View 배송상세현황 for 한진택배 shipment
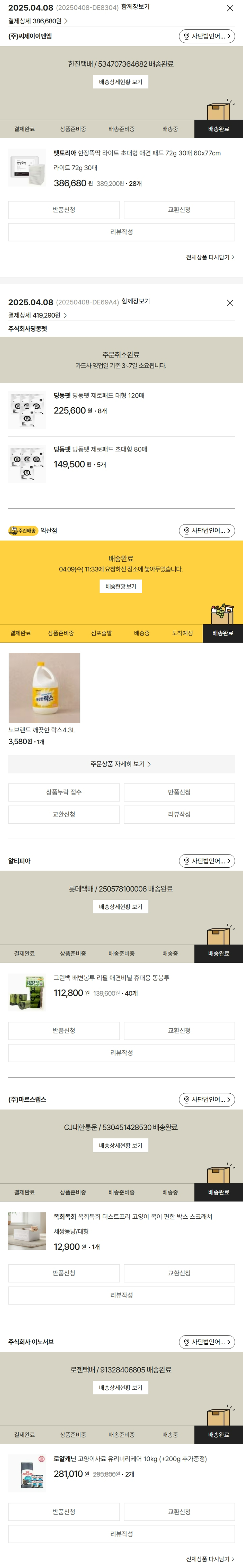 (121, 82)
